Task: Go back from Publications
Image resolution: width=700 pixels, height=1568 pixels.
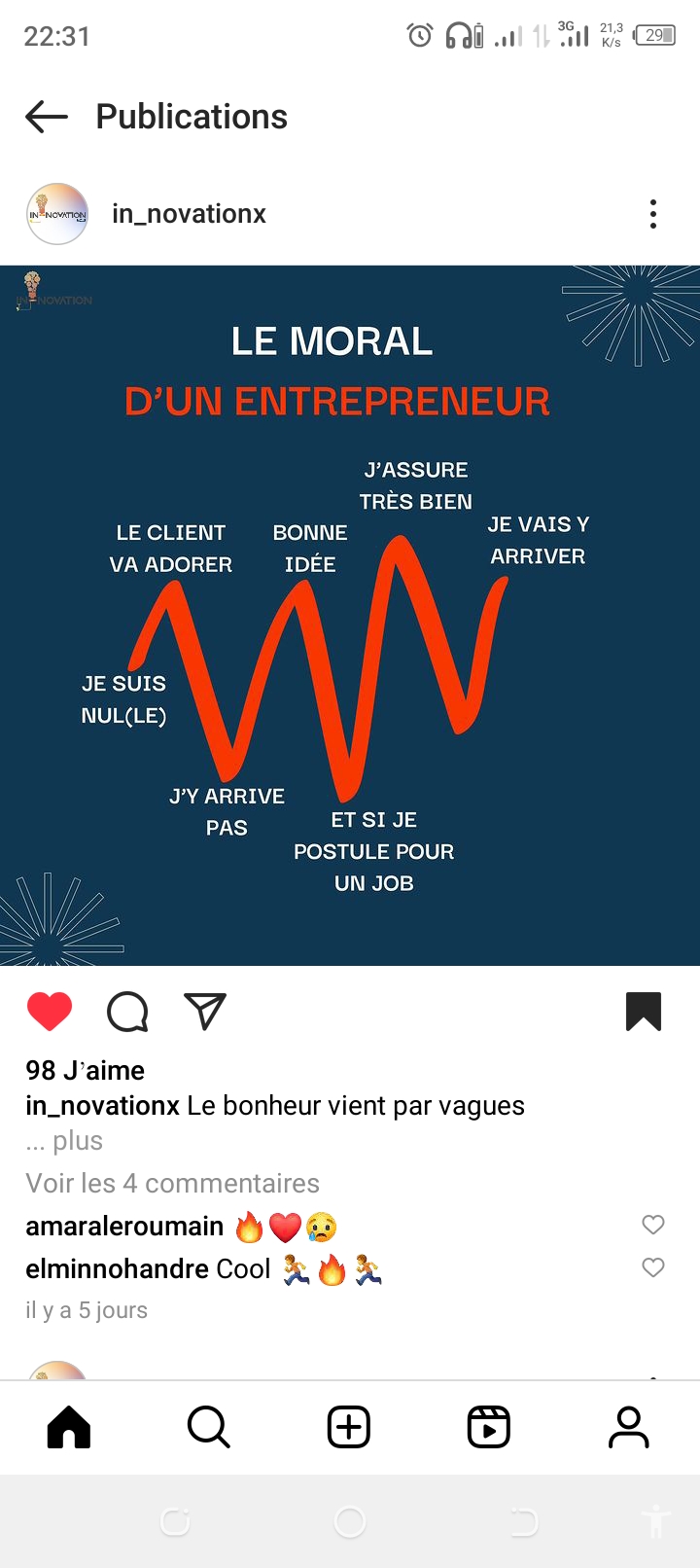Action: click(47, 117)
